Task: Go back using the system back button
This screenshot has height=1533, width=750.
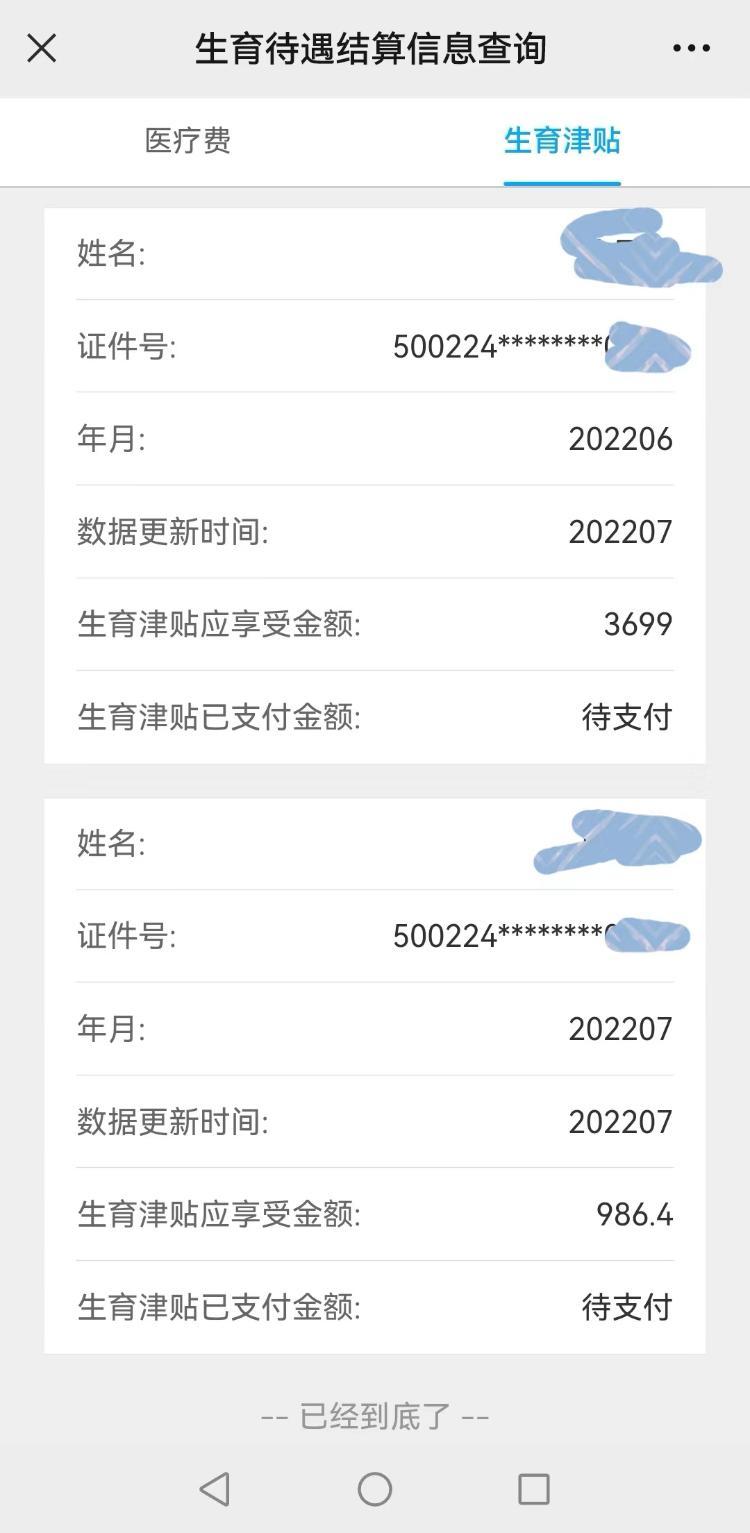Action: tap(214, 1489)
